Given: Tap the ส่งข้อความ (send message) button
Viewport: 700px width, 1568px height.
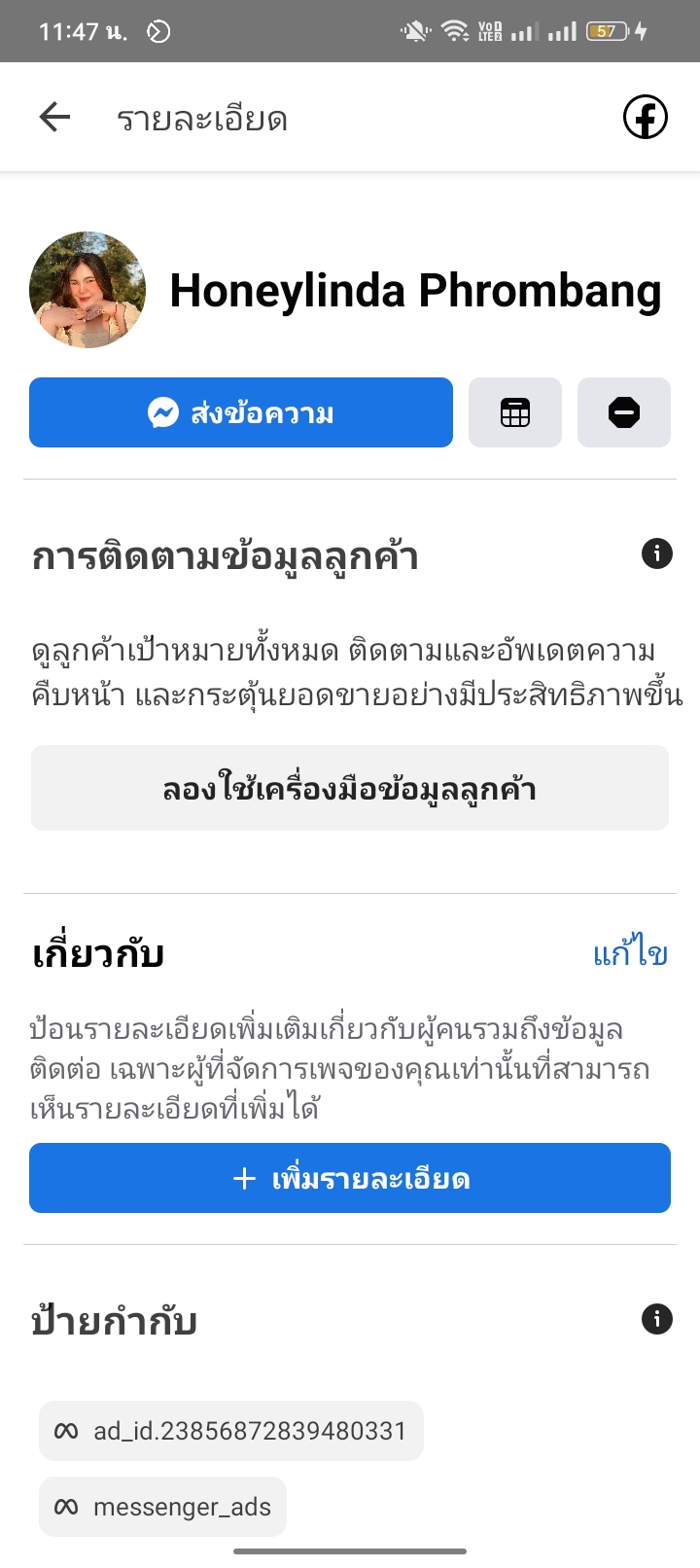Looking at the screenshot, I should [x=241, y=412].
